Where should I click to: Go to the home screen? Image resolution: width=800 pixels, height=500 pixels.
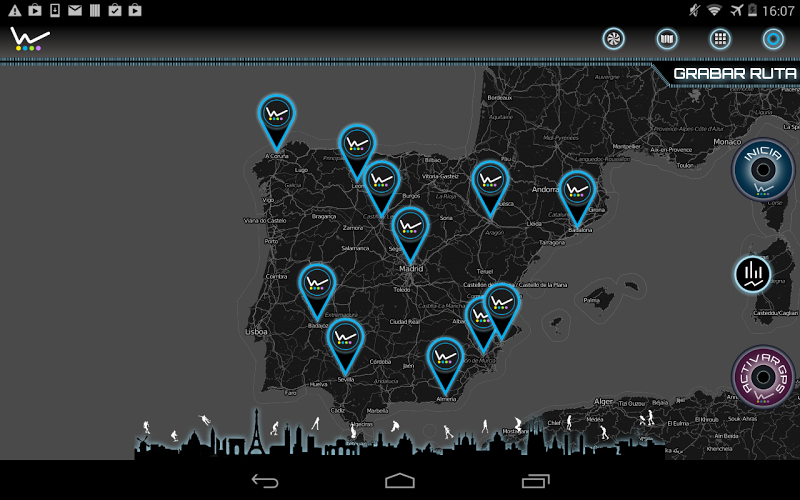tap(400, 481)
